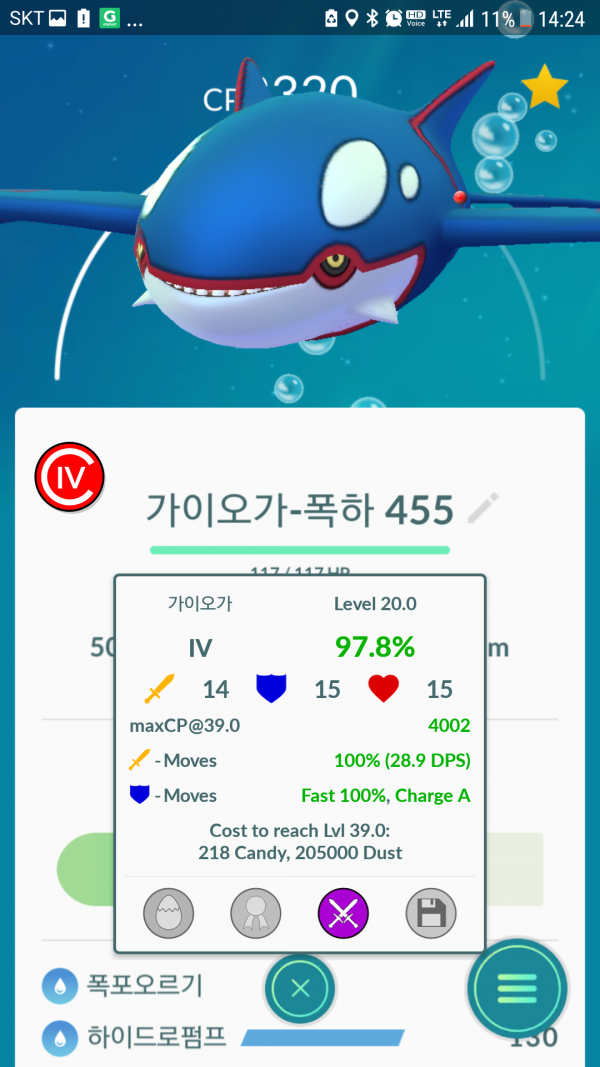Select the purple crossed swords battle icon
This screenshot has width=600, height=1067.
pos(343,912)
